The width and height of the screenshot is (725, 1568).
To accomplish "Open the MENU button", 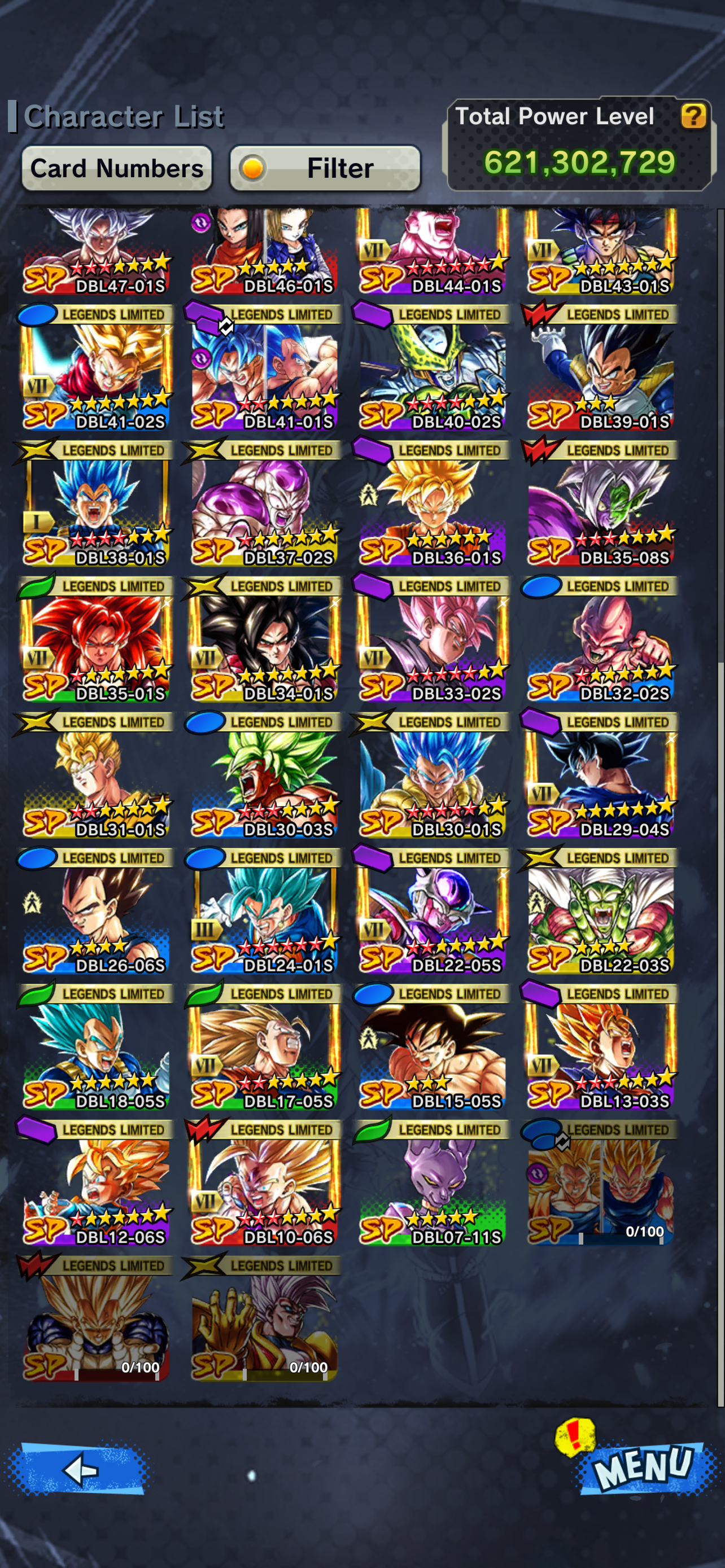I will (x=644, y=1468).
